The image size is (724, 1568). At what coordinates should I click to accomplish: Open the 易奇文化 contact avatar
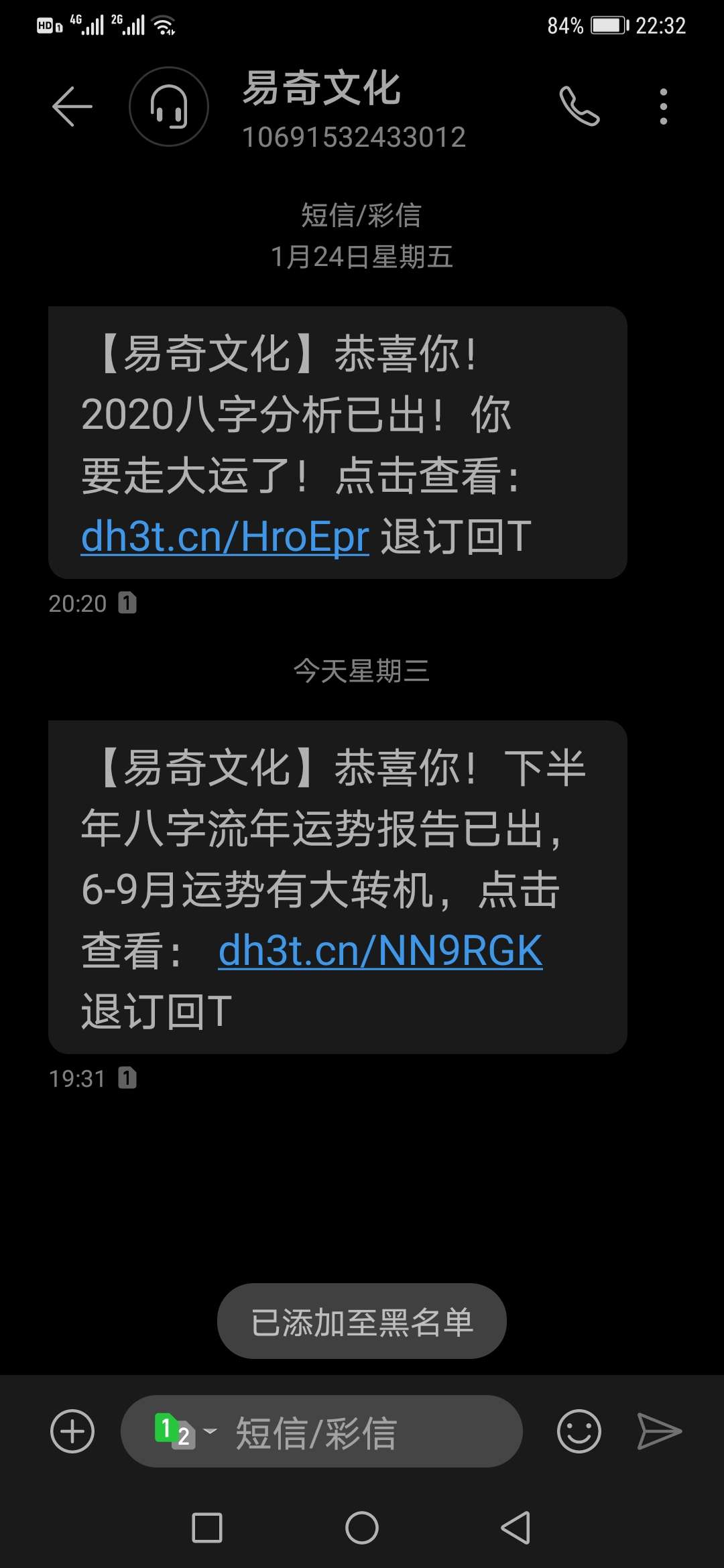point(169,107)
